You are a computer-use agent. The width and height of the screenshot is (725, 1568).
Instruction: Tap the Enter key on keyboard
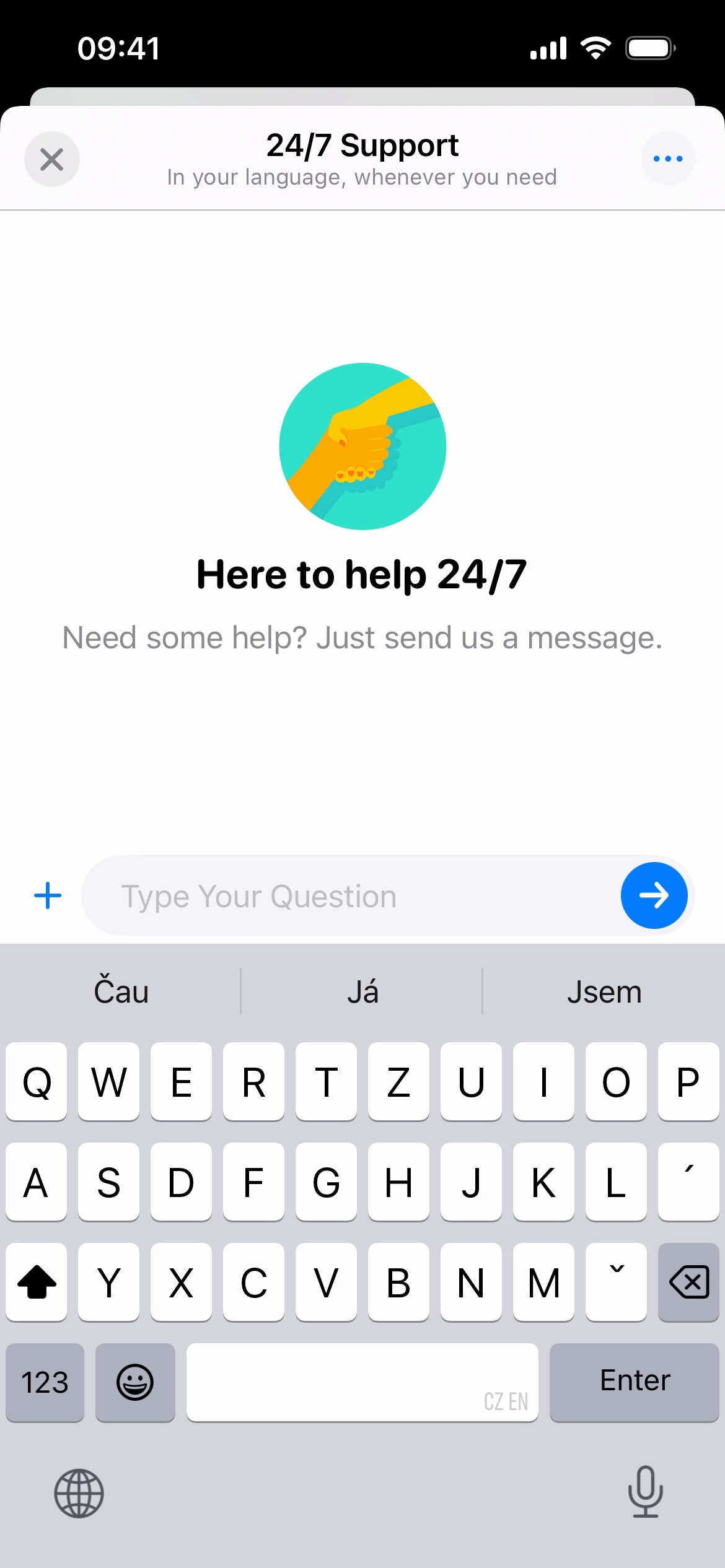(634, 1382)
